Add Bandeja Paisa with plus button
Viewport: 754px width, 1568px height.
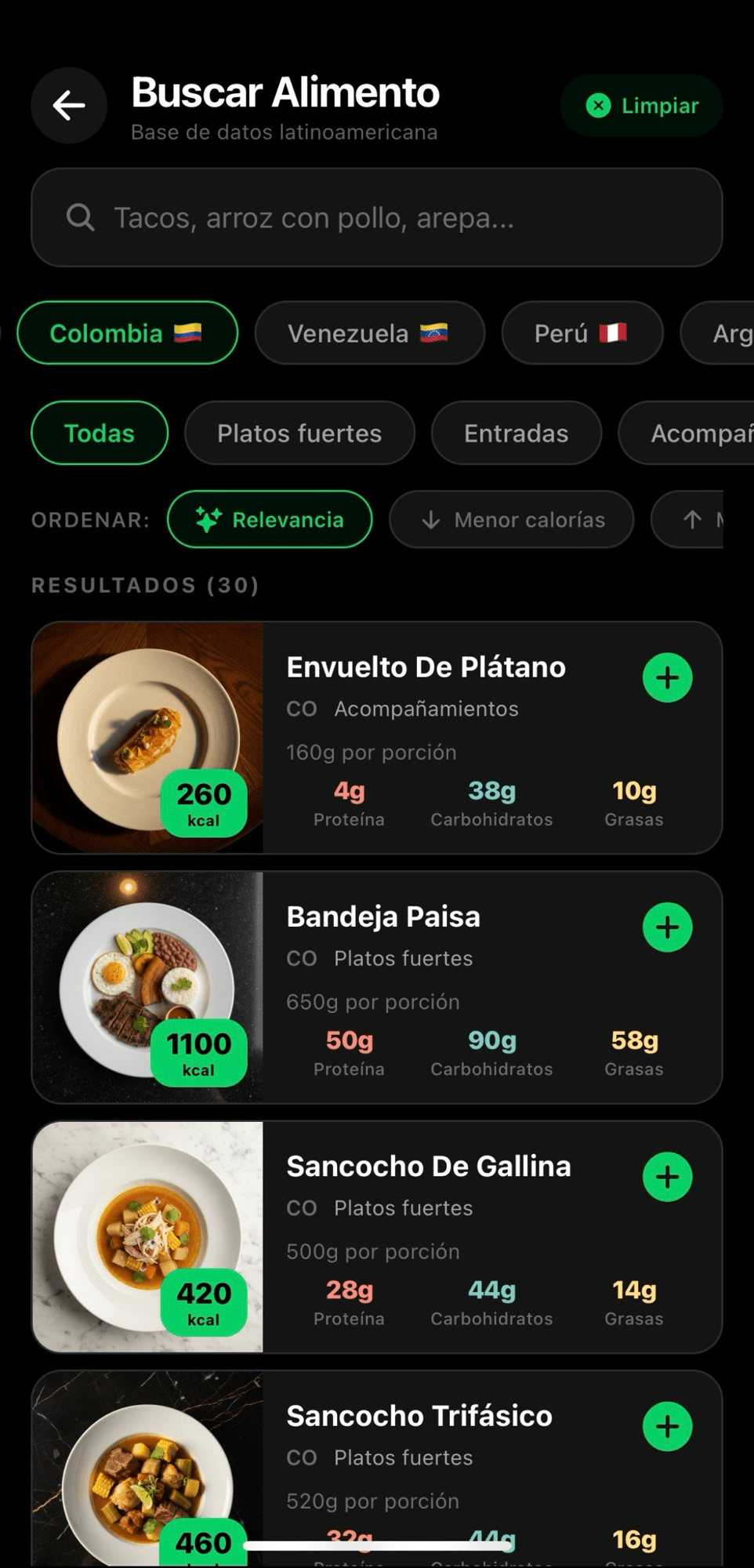pyautogui.click(x=667, y=927)
